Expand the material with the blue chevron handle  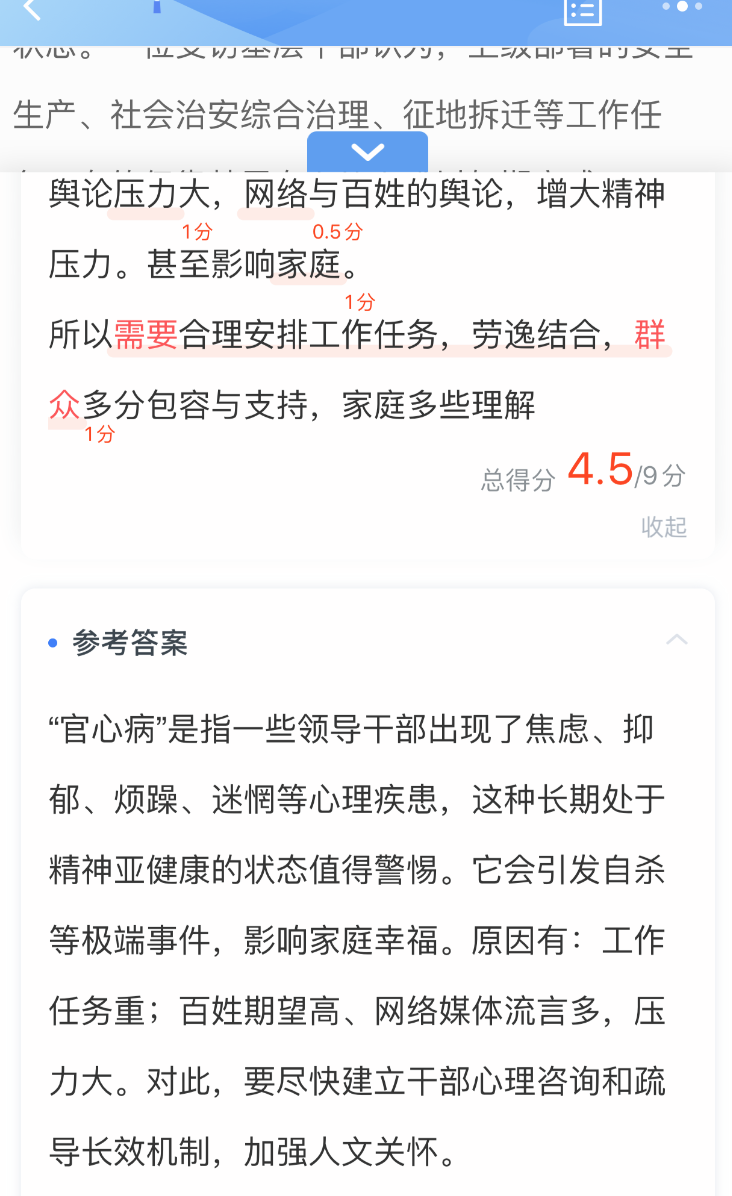[367, 152]
